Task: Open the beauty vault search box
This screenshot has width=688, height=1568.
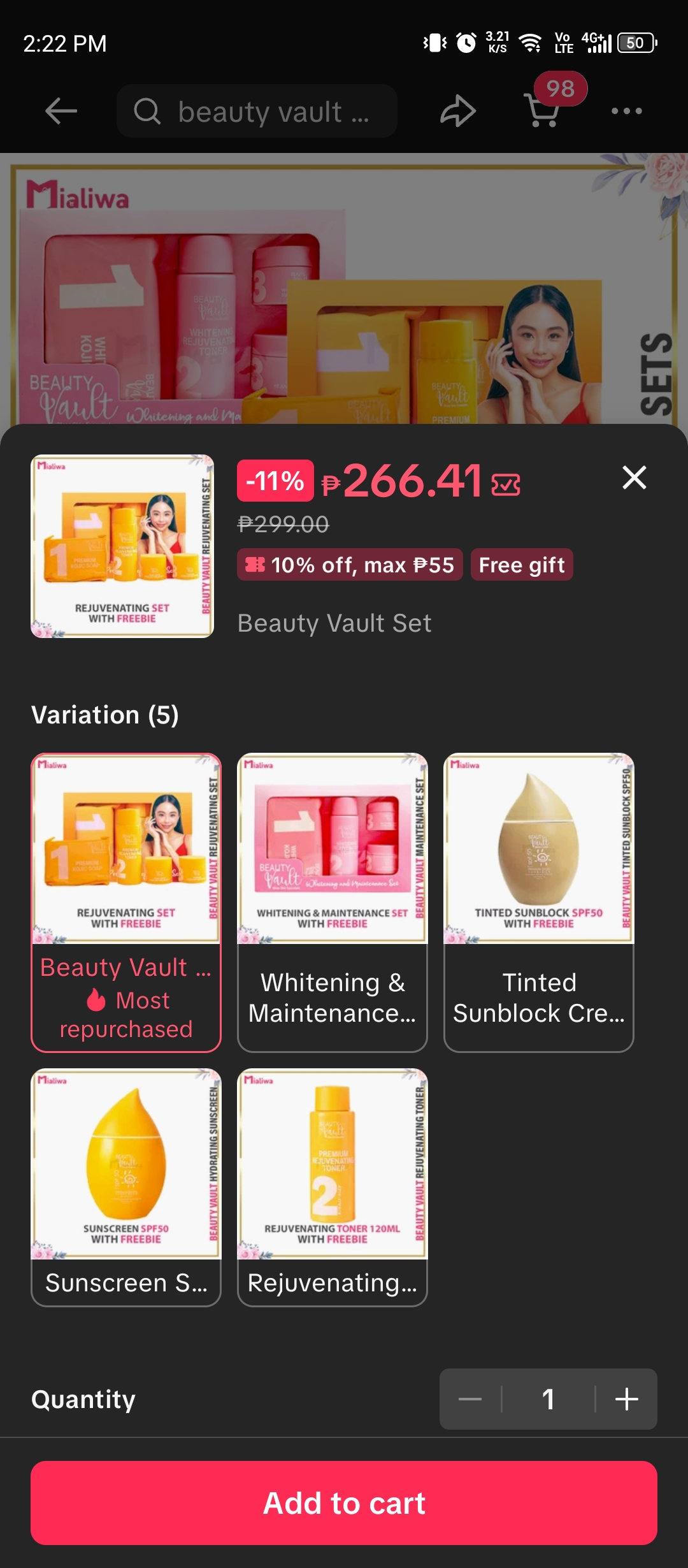Action: coord(257,112)
